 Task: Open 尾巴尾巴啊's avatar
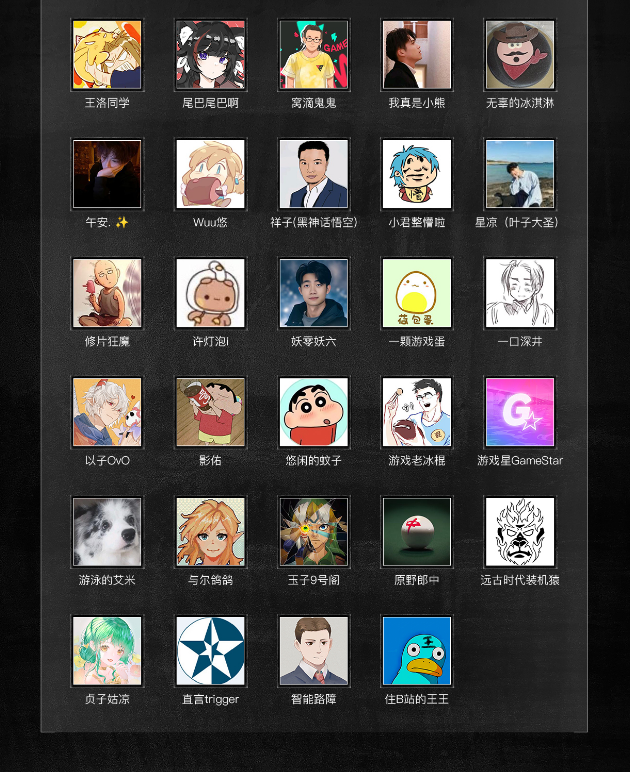click(x=210, y=55)
